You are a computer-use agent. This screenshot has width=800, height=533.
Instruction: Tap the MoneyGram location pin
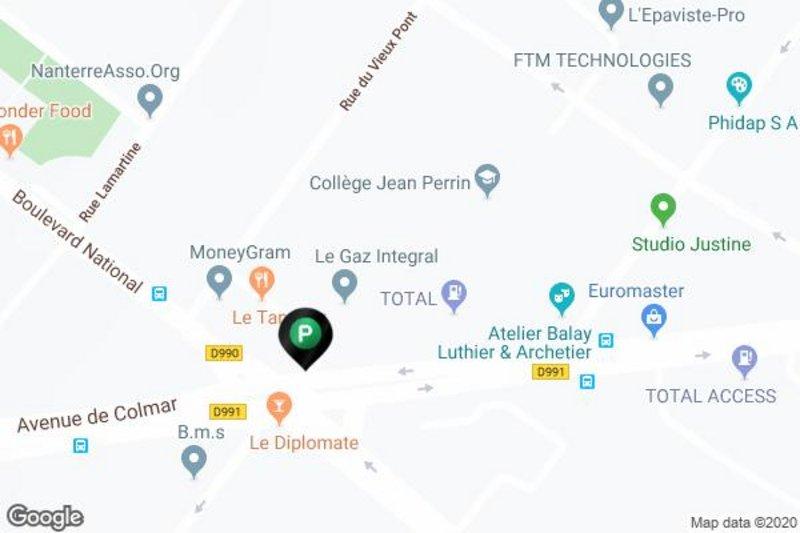pos(219,279)
